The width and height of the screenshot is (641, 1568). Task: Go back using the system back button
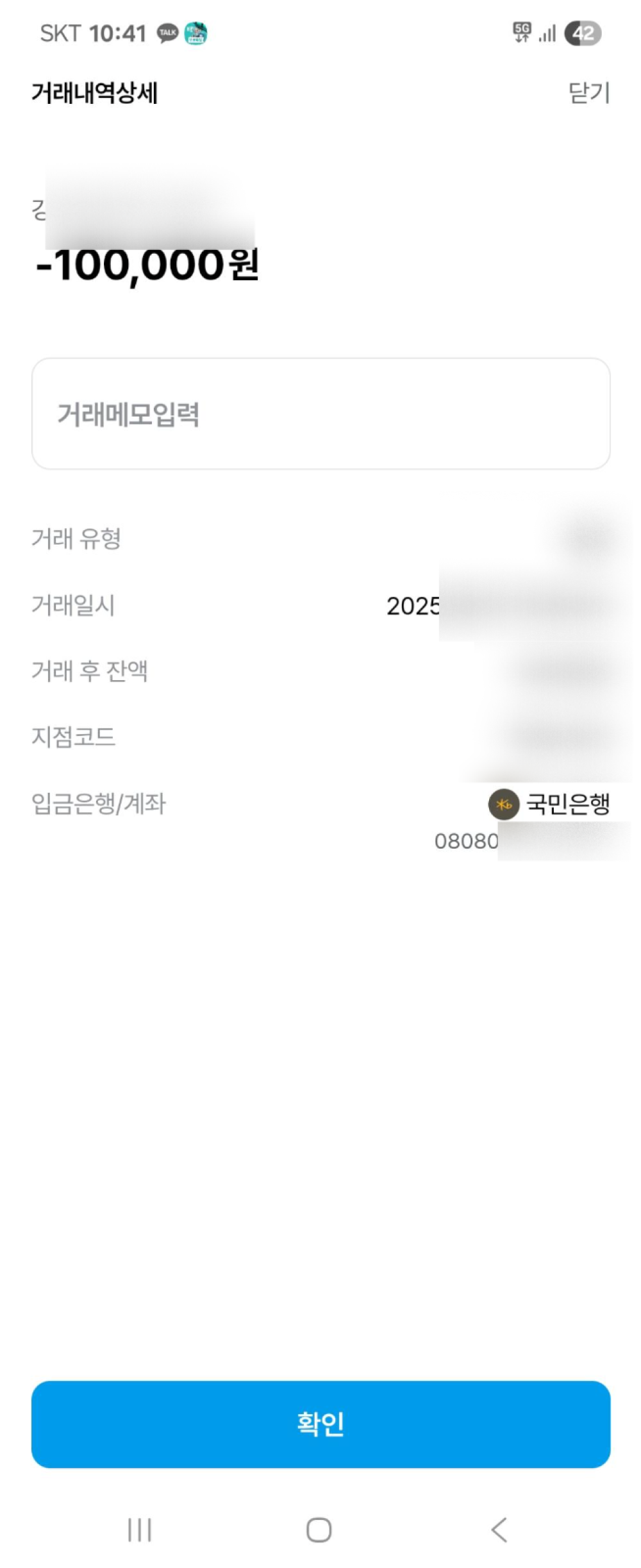pyautogui.click(x=499, y=1530)
